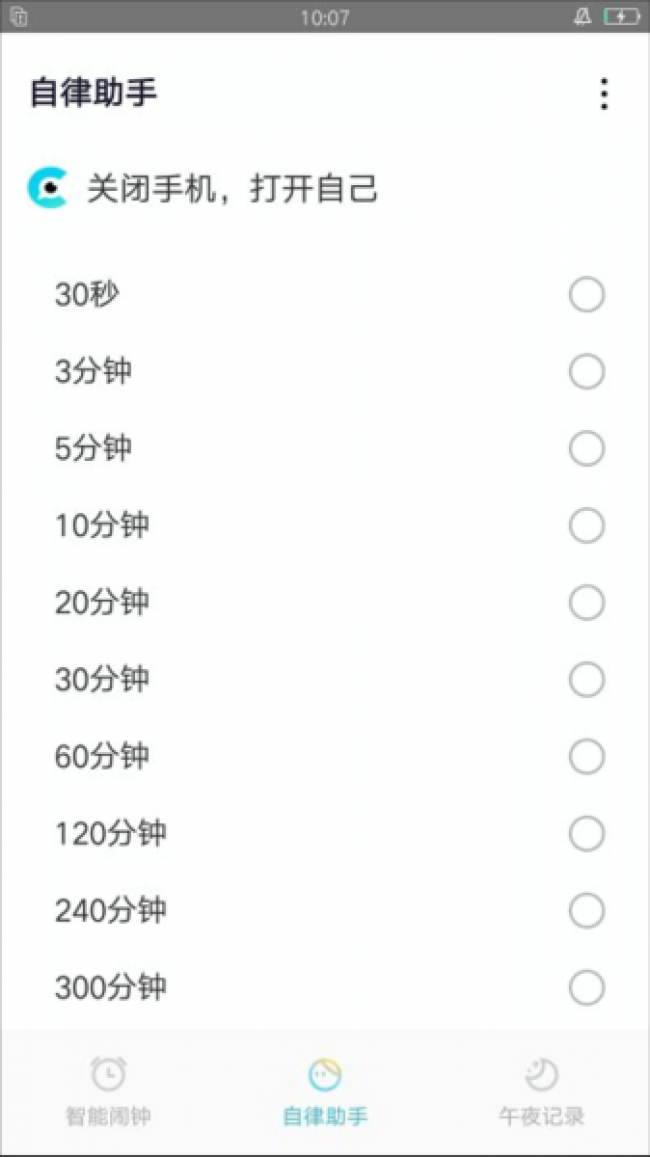Open the 自律助手 bottom tab
Image resolution: width=650 pixels, height=1157 pixels.
tap(325, 1091)
